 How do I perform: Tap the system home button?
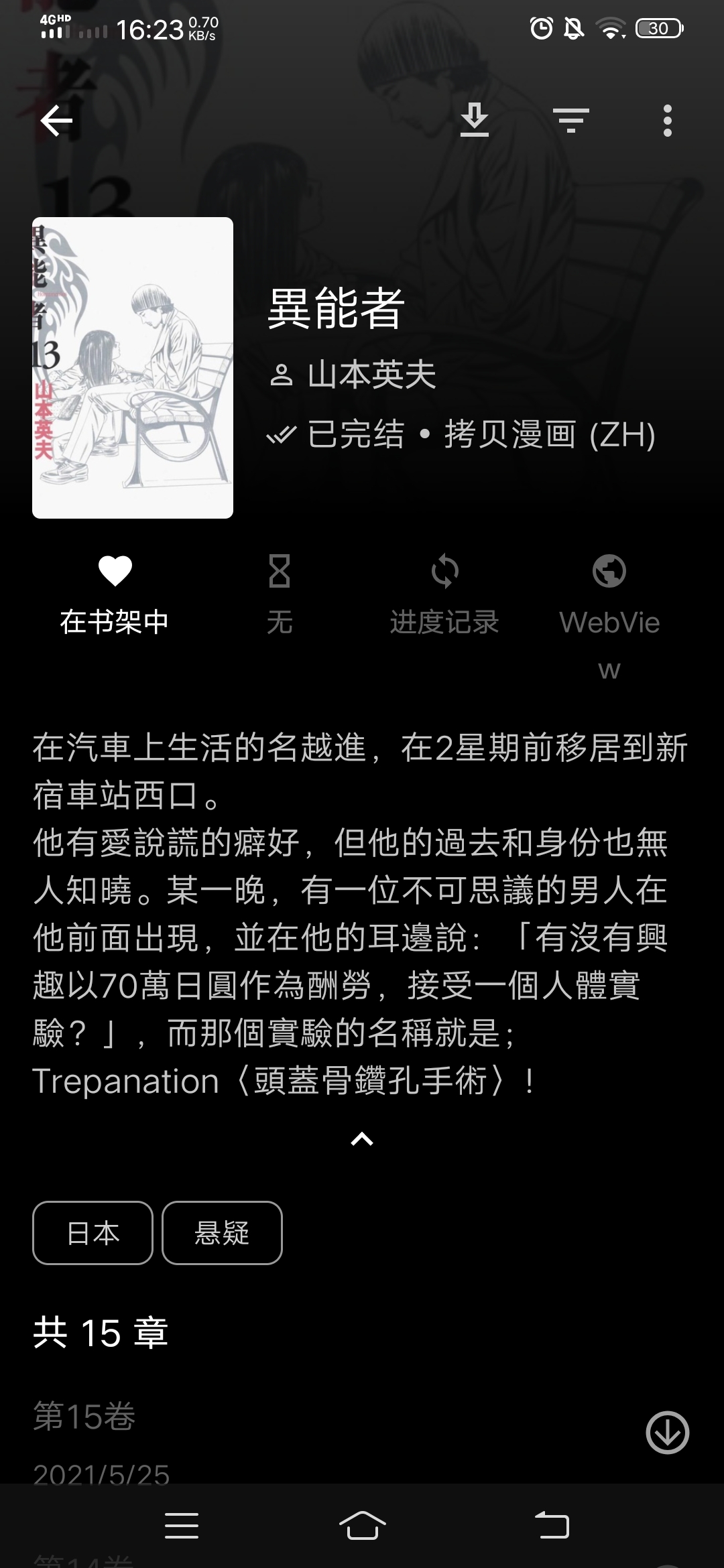point(362,1526)
